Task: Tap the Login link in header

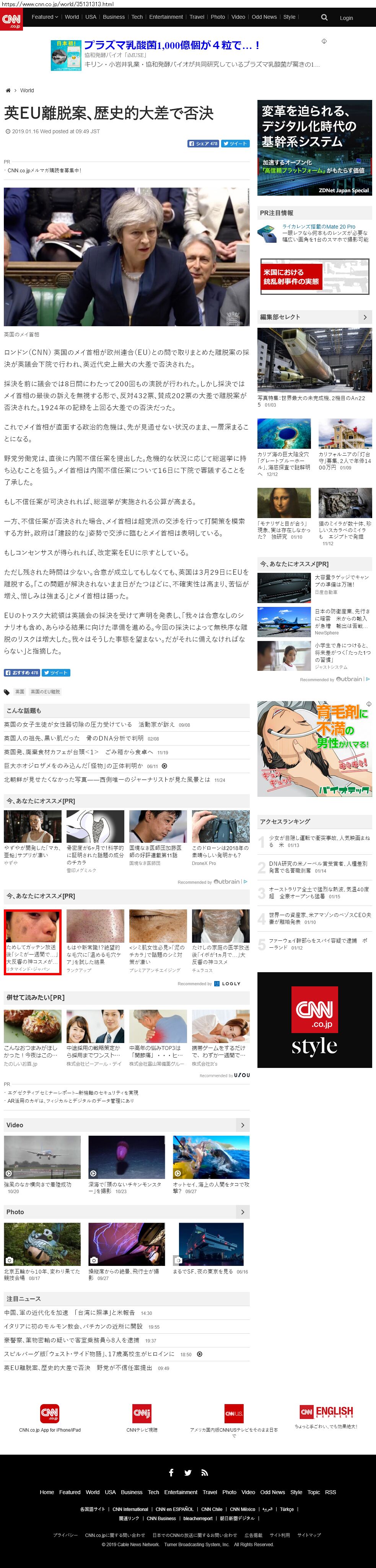Action: pyautogui.click(x=346, y=18)
